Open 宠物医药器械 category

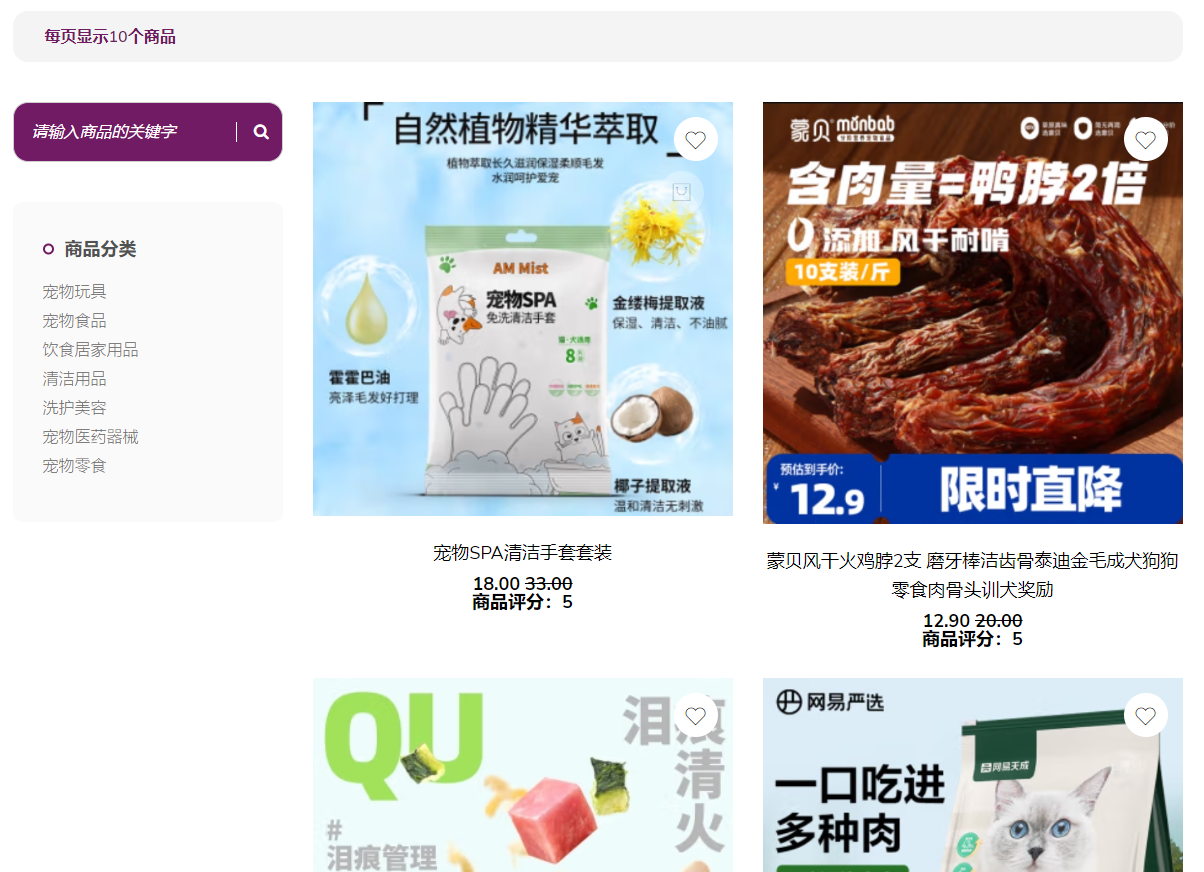[x=90, y=436]
